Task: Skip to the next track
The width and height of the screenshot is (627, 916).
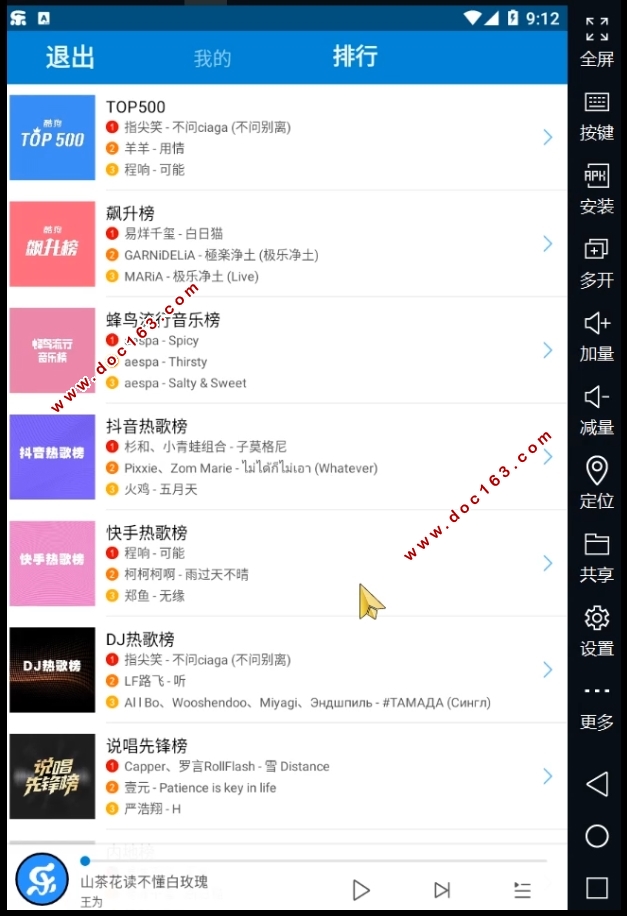Action: (442, 889)
